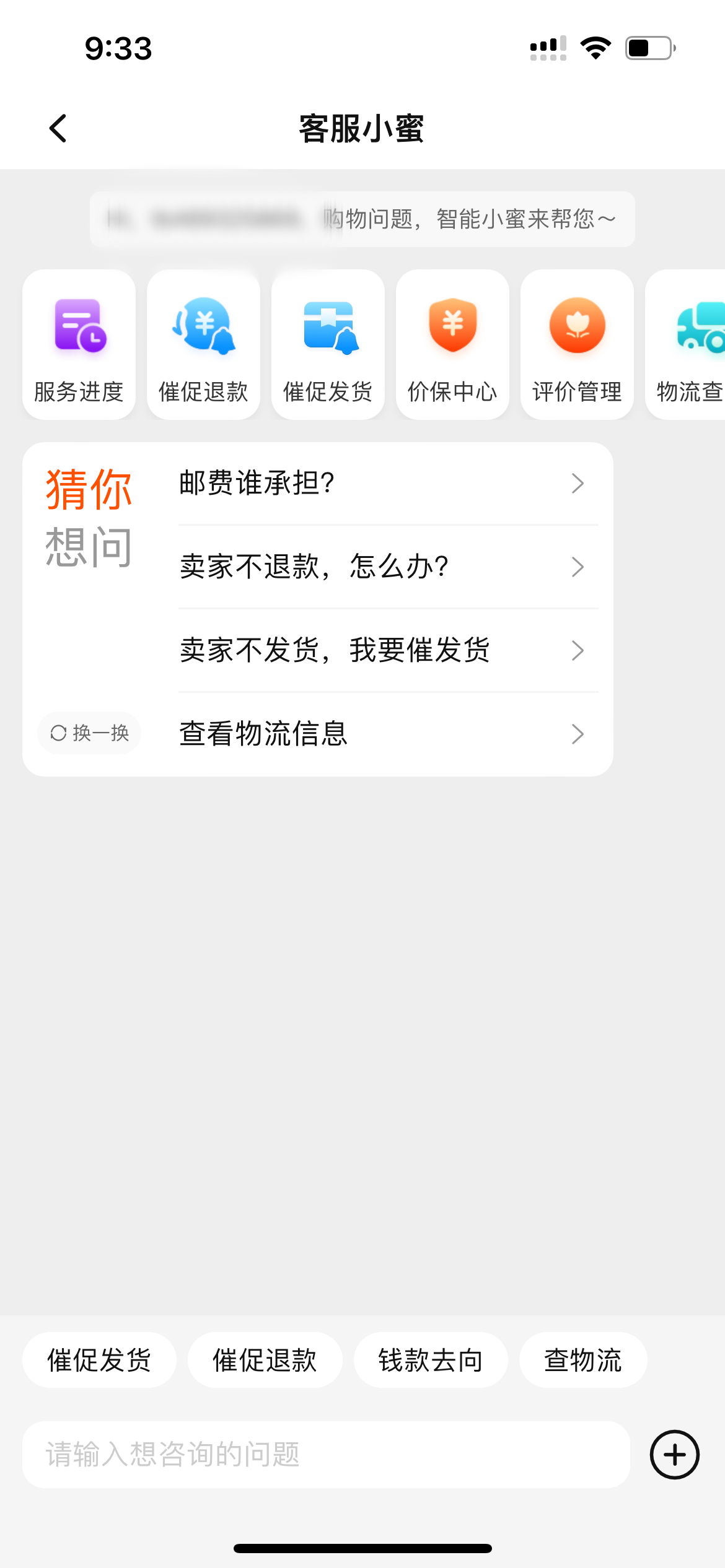Open the 服务进度 service progress icon
Image resolution: width=725 pixels, height=1568 pixels.
(x=79, y=344)
